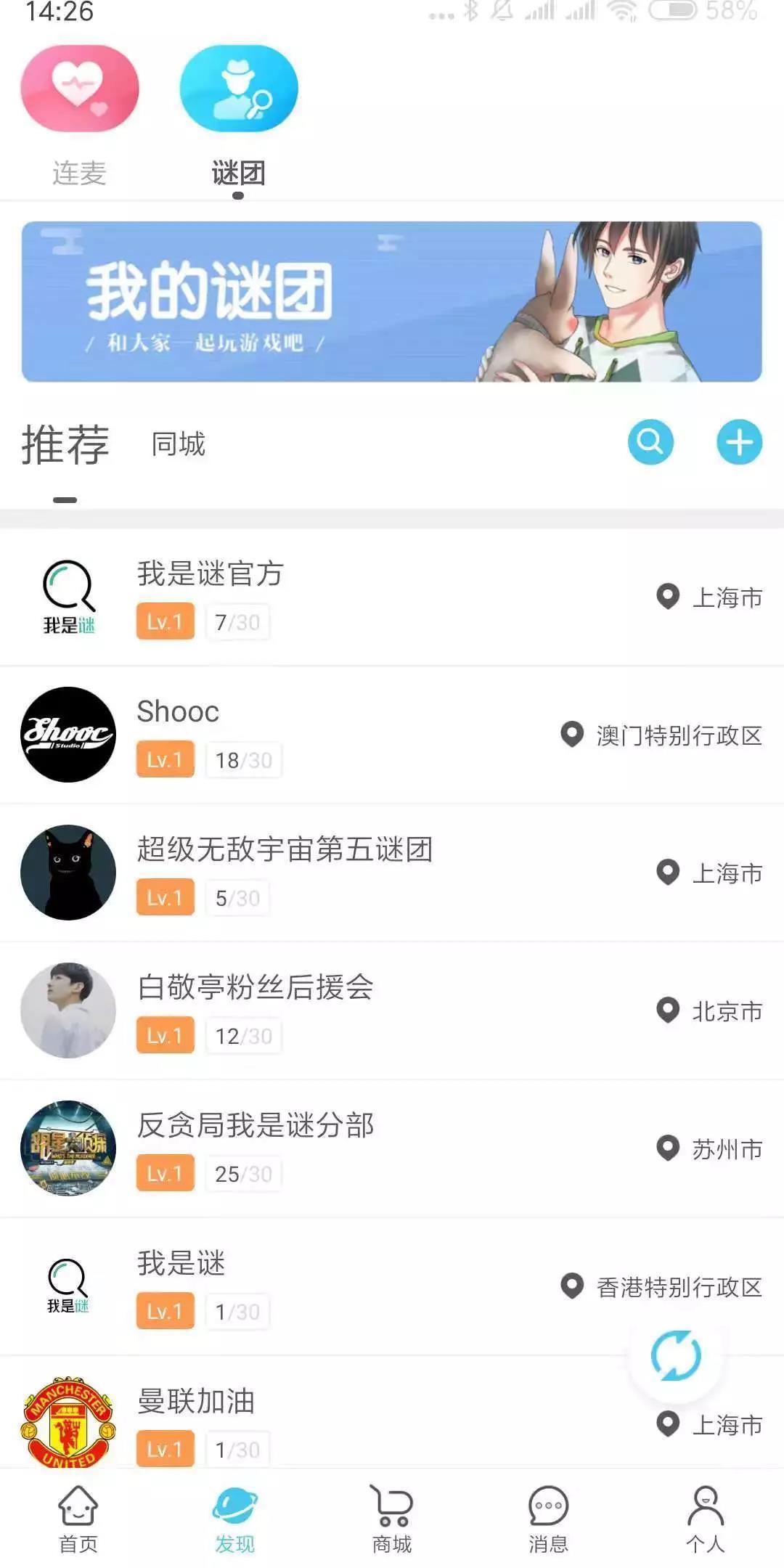
Task: Open 反贪局我是谜分部 group
Action: point(256,1126)
